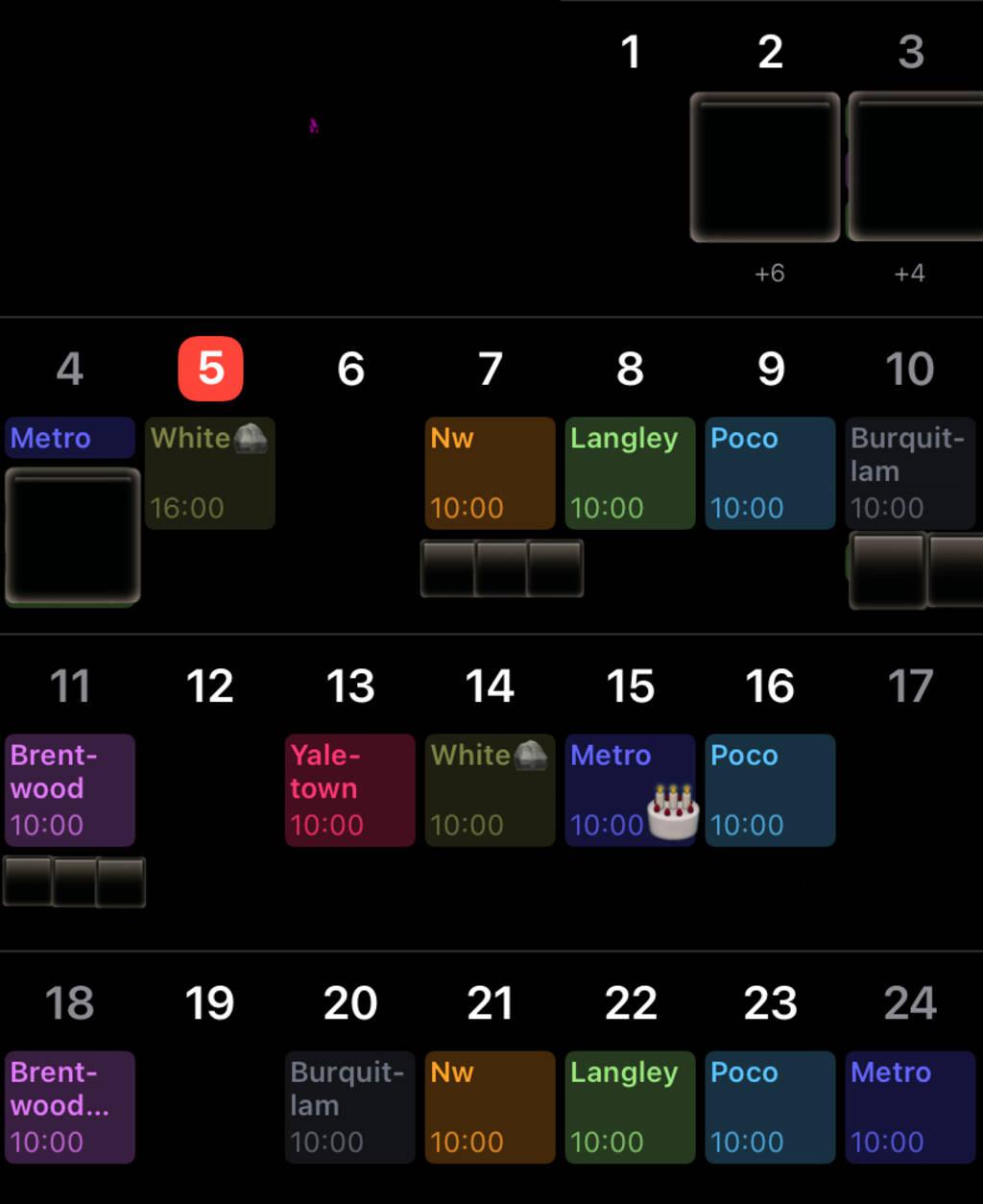Open the Metro birthday event on the 15th
Image resolution: width=983 pixels, height=1204 pixels.
tap(630, 789)
